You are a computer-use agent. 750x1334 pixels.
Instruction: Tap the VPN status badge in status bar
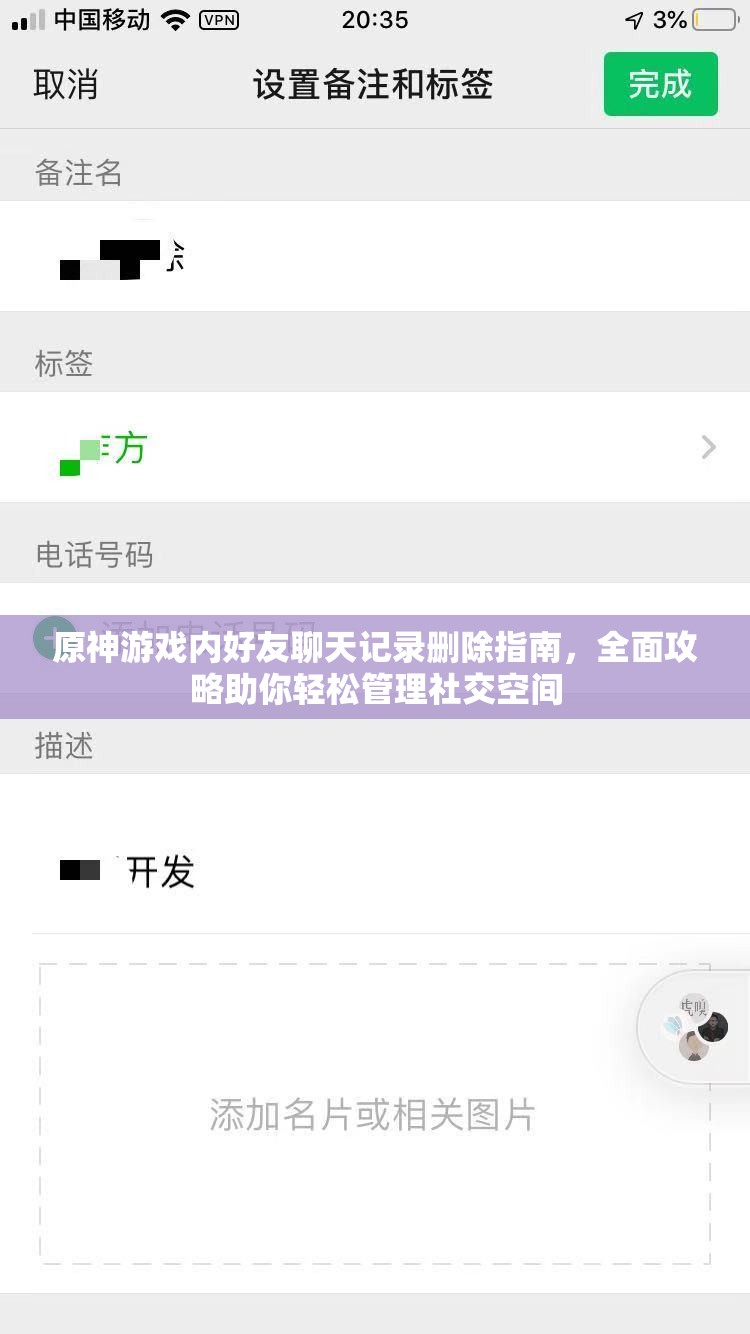218,19
